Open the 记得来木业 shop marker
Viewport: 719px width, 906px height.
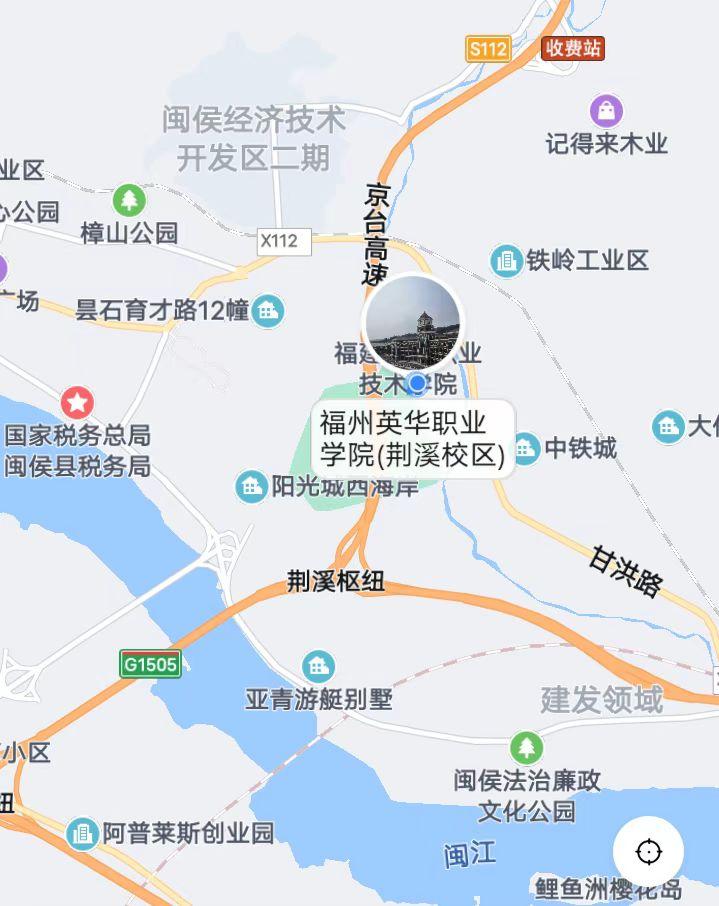coord(606,110)
